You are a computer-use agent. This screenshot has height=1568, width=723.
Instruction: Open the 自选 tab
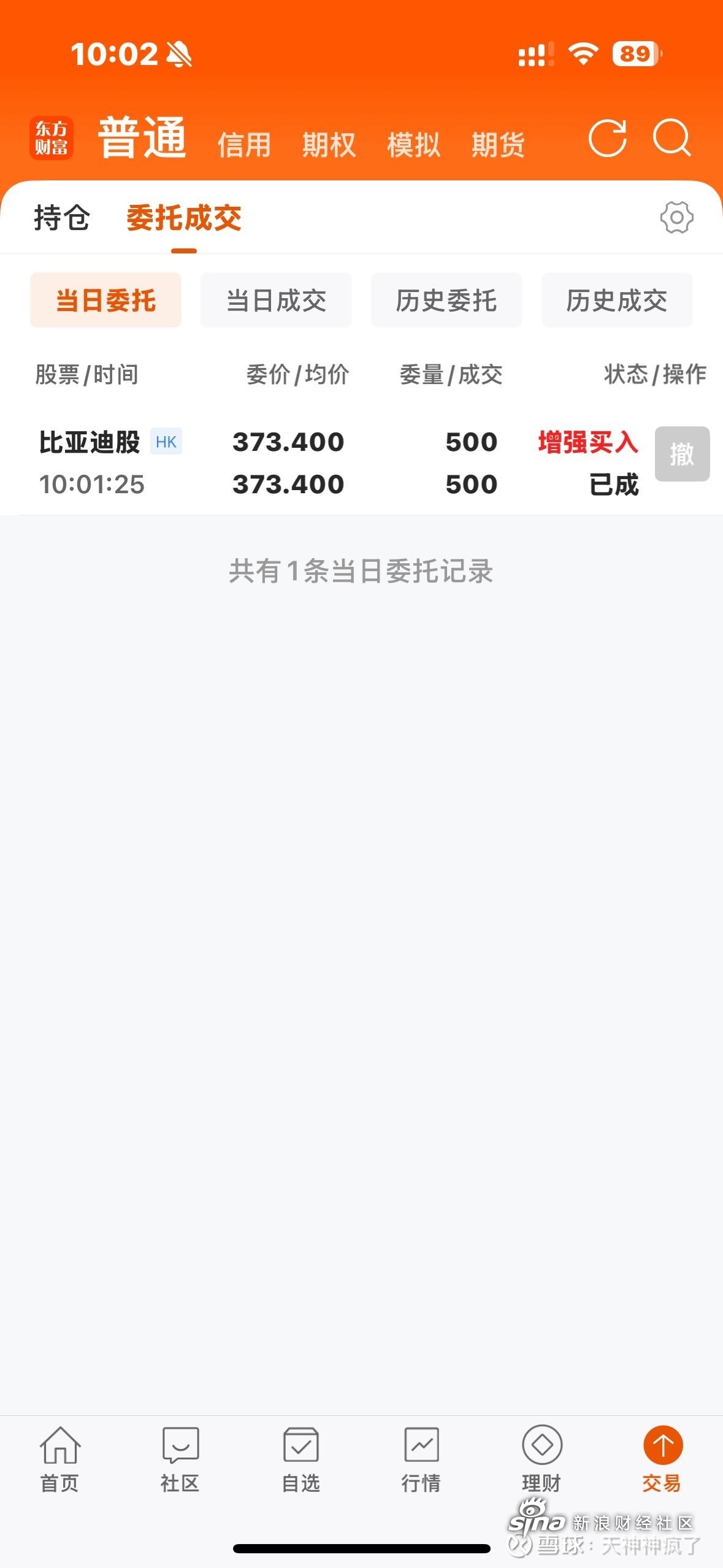tap(300, 1459)
